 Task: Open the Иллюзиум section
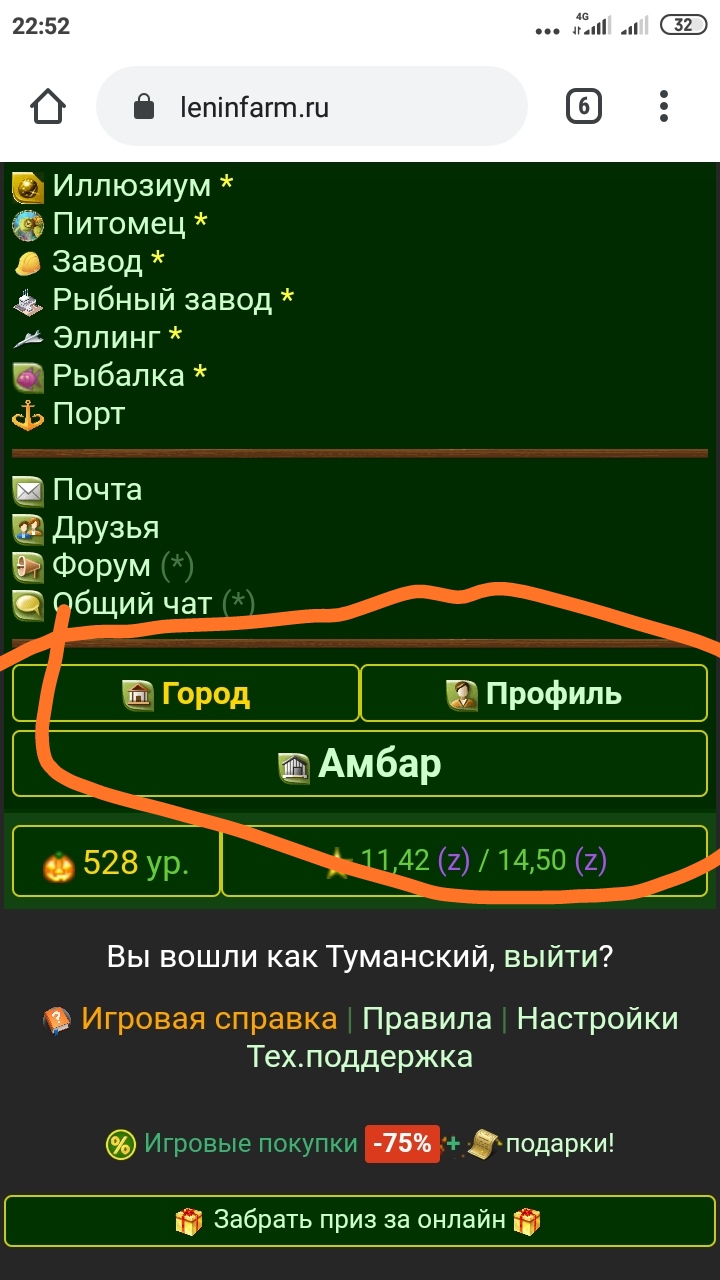131,186
